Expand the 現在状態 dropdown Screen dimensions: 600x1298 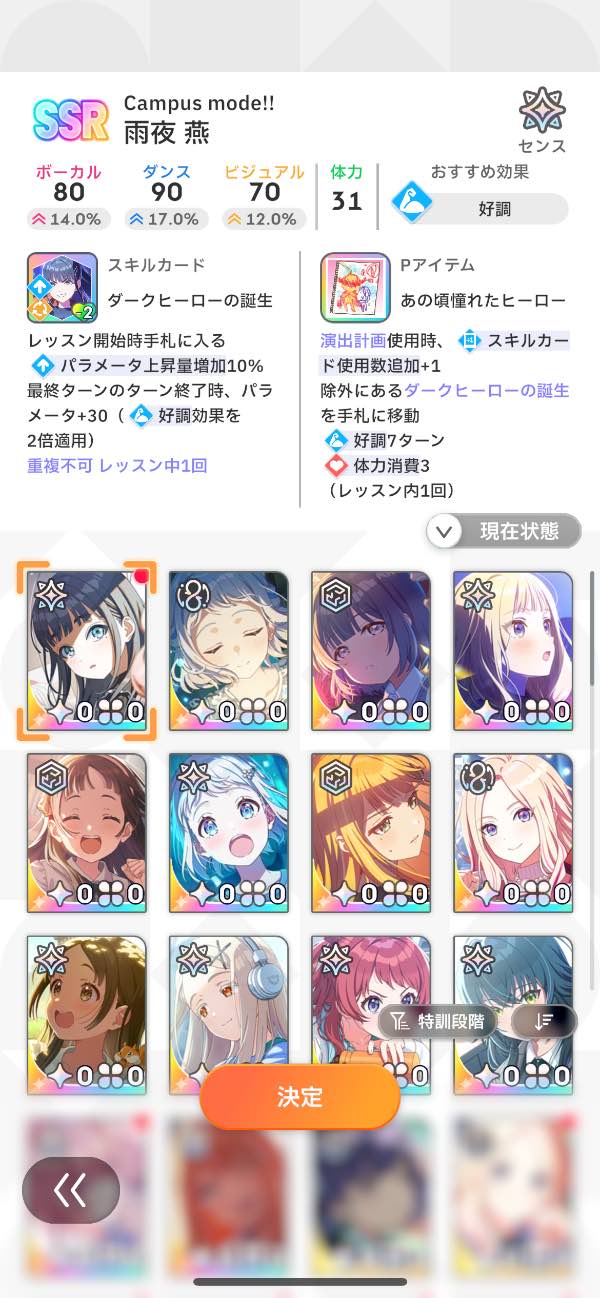point(504,531)
